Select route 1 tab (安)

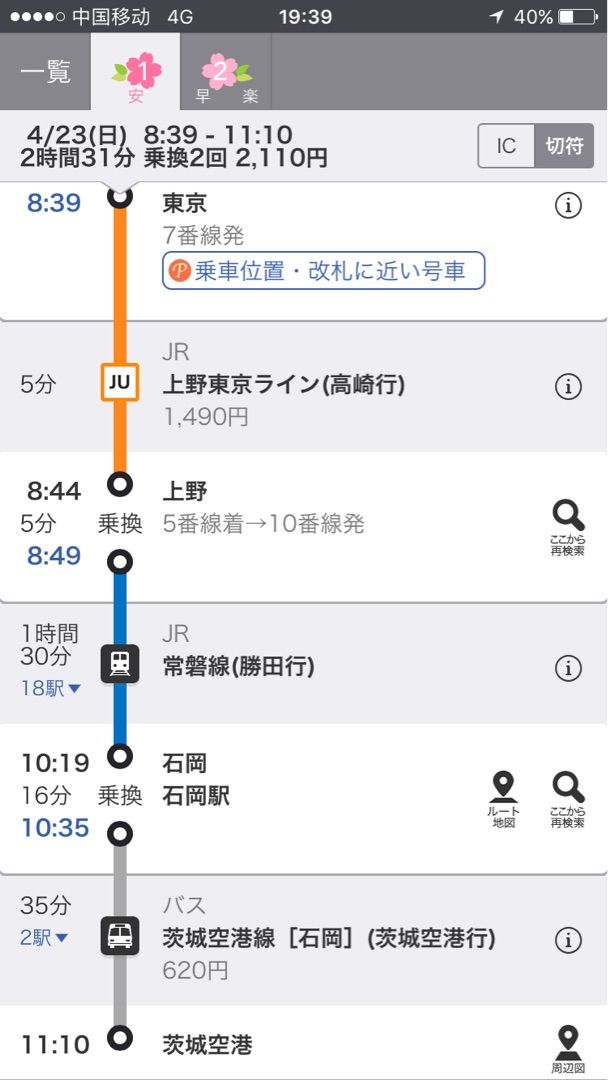coord(136,73)
